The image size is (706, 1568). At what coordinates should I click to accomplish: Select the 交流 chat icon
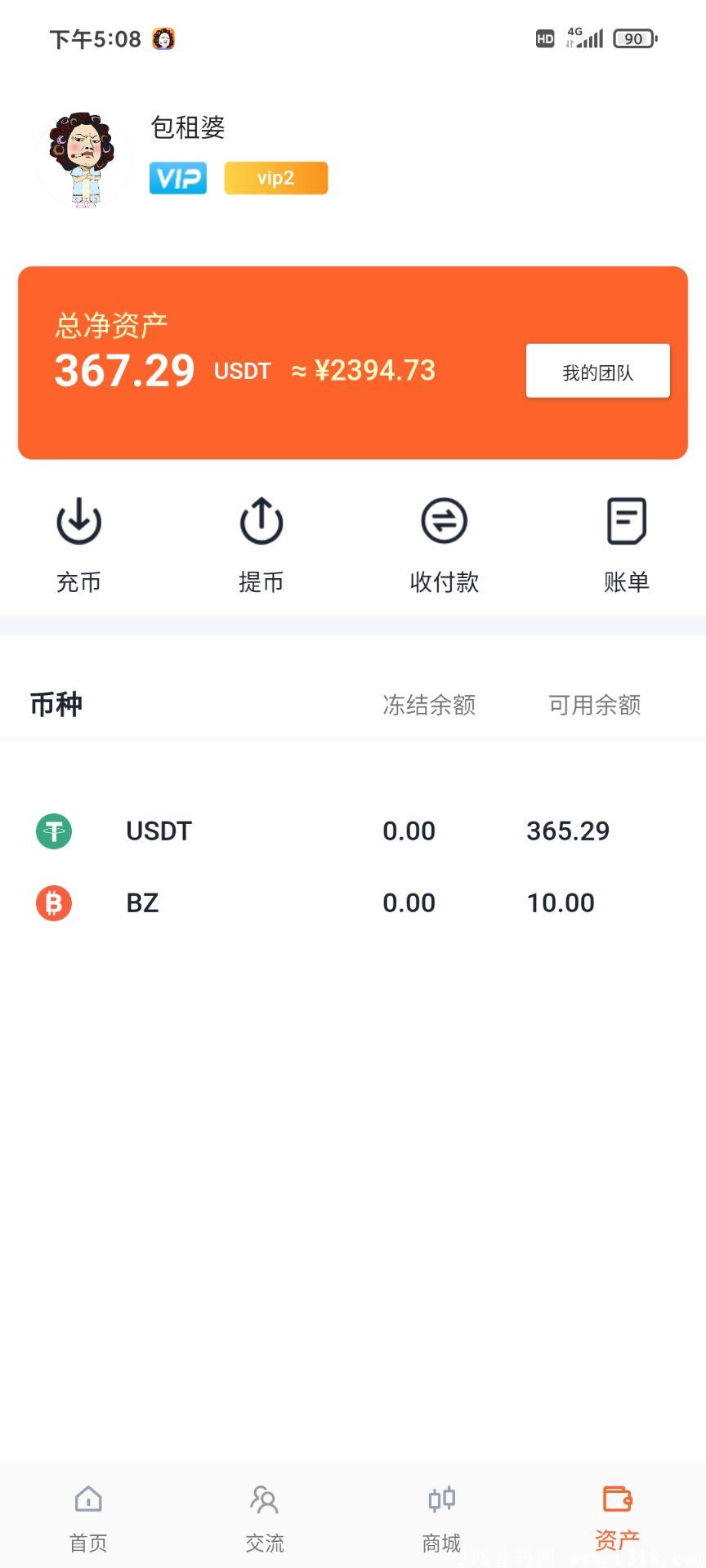[x=263, y=1517]
